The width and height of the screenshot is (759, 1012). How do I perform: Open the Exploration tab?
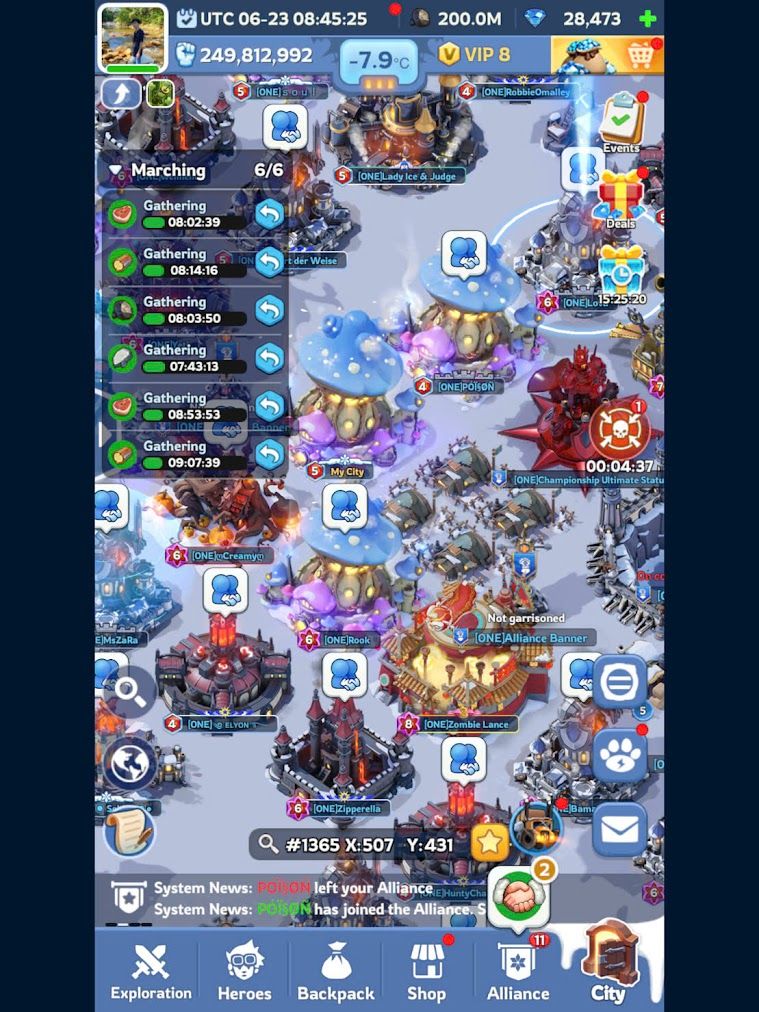(151, 972)
